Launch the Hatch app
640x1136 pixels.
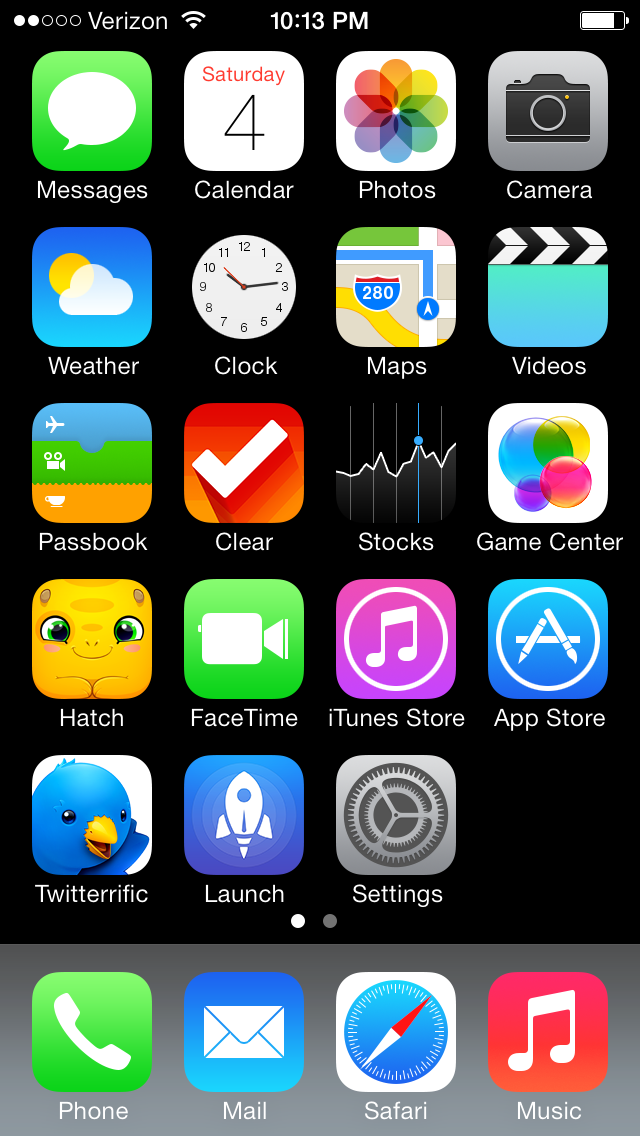(92, 639)
